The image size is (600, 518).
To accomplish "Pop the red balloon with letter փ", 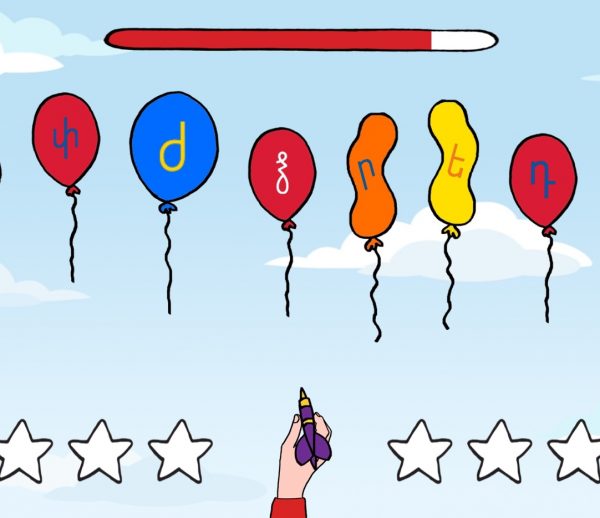I will point(66,140).
